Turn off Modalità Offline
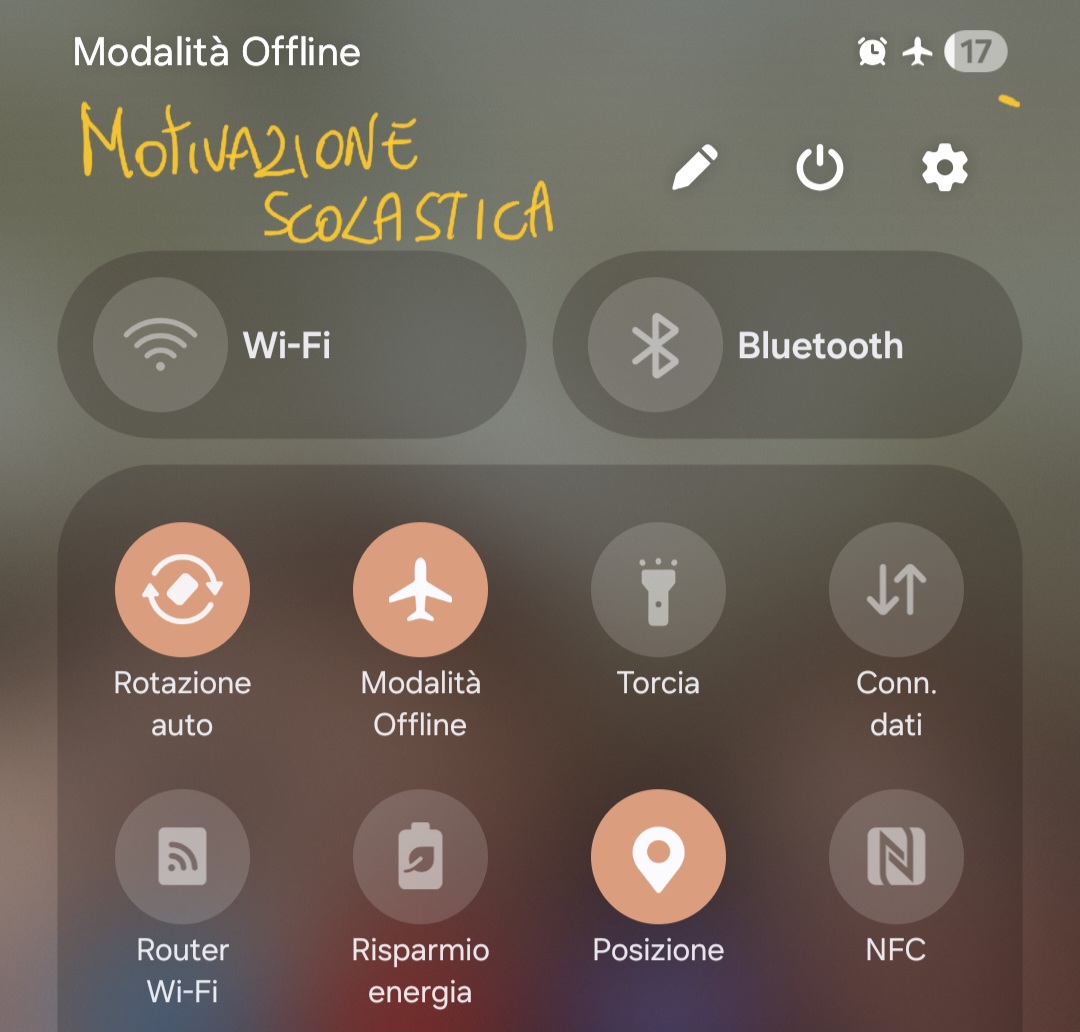1080x1032 pixels. pyautogui.click(x=420, y=590)
